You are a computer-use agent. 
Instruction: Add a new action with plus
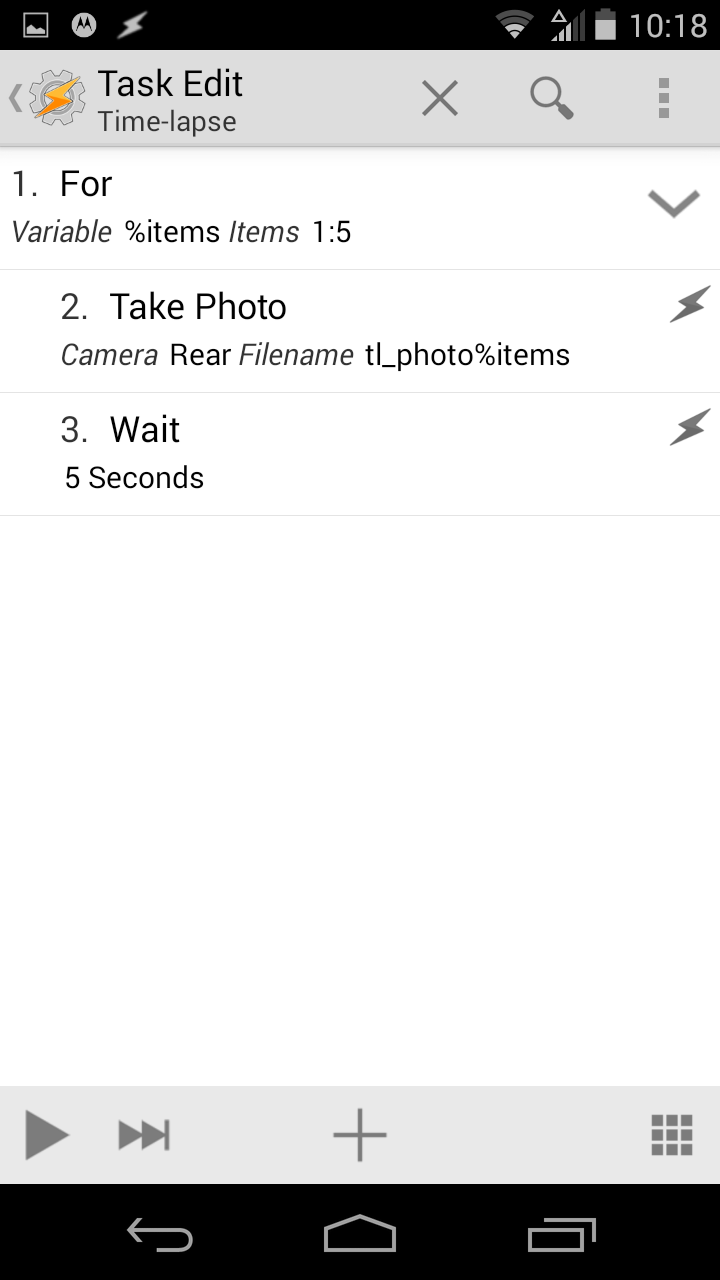pyautogui.click(x=359, y=1135)
